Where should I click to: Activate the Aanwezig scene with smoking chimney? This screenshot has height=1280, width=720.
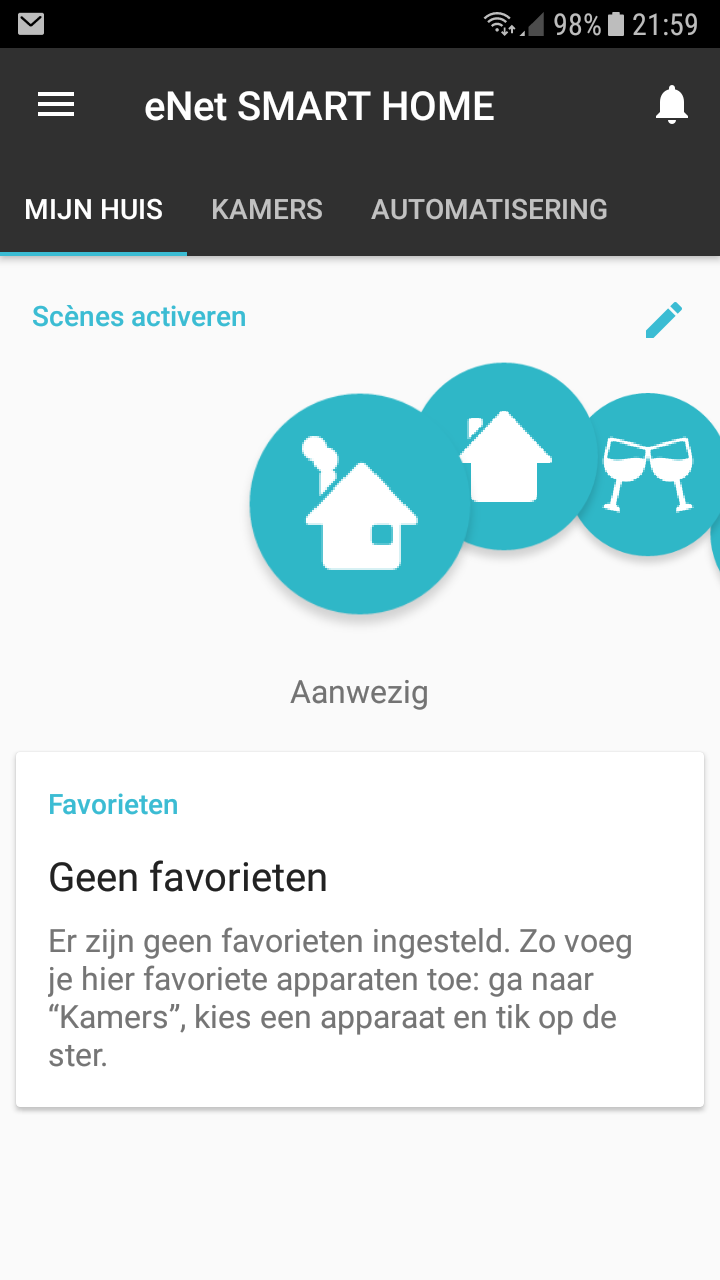tap(359, 504)
